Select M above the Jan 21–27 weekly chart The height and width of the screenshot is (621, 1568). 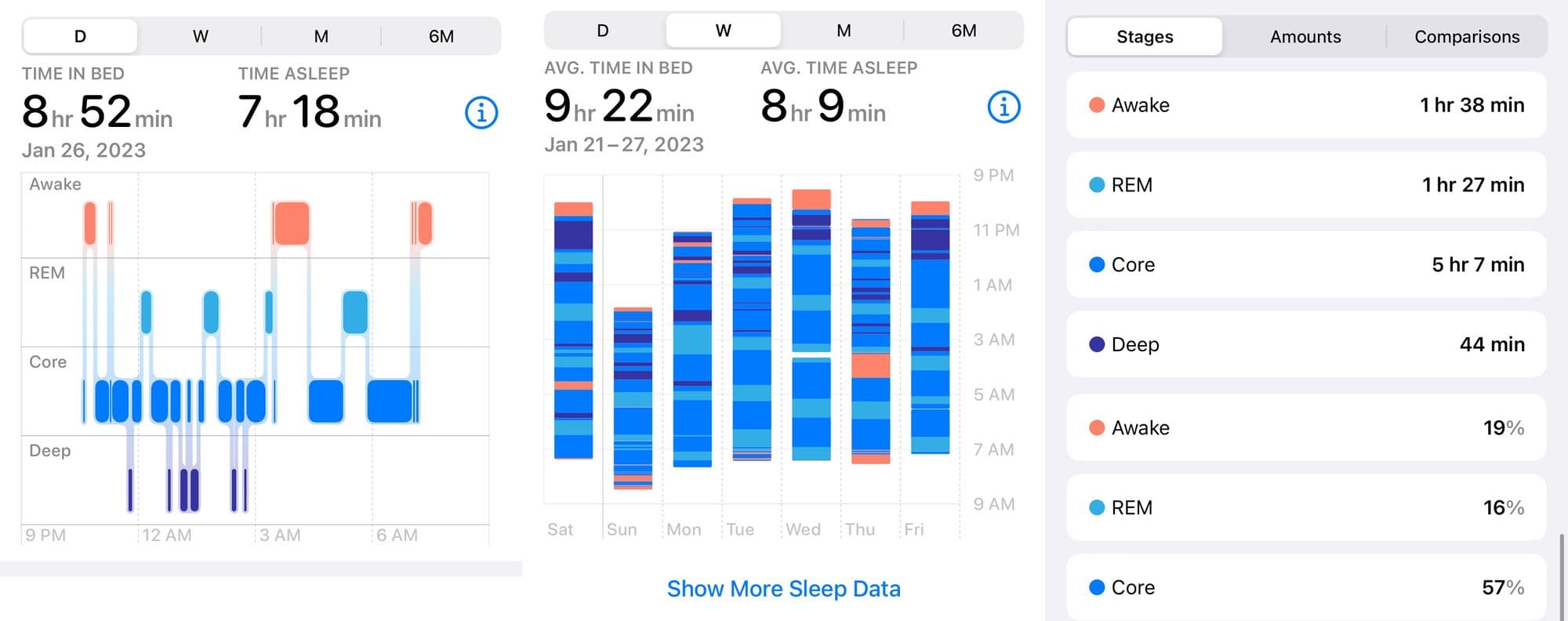[x=844, y=31]
